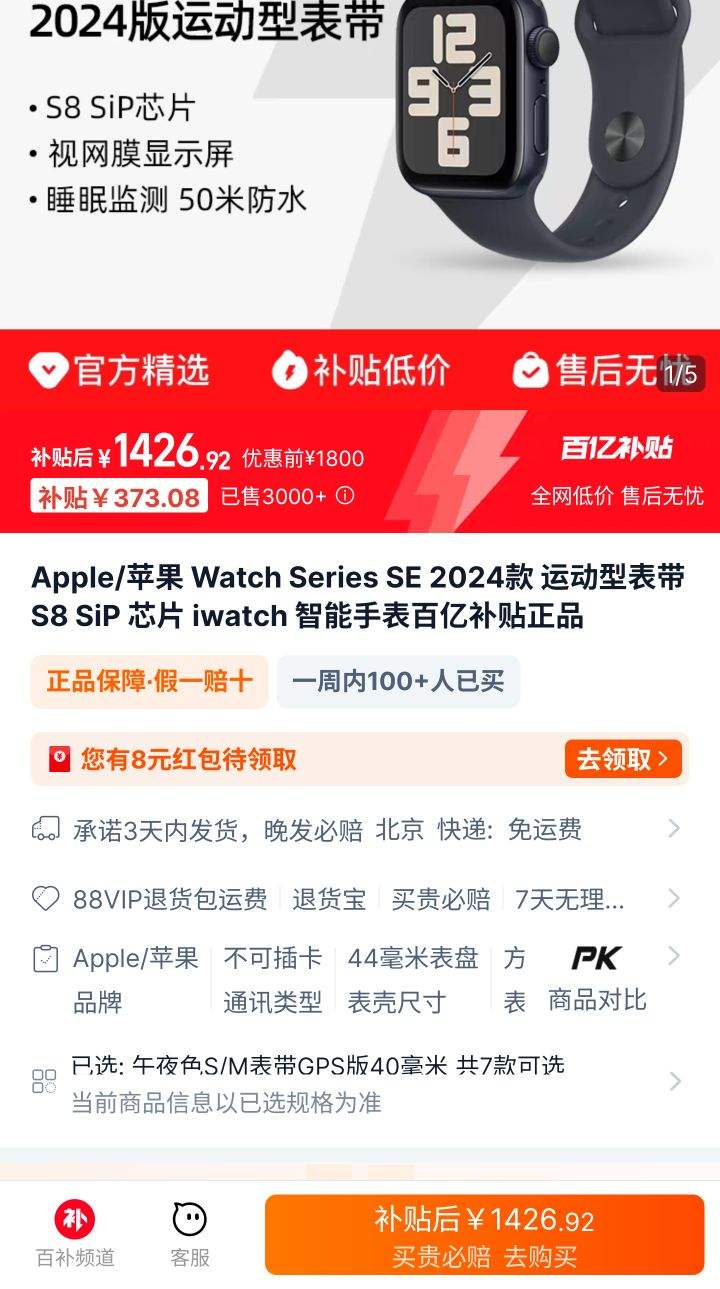Tap the 1/5 image carousel indicator
The height and width of the screenshot is (1289, 720).
pyautogui.click(x=676, y=377)
